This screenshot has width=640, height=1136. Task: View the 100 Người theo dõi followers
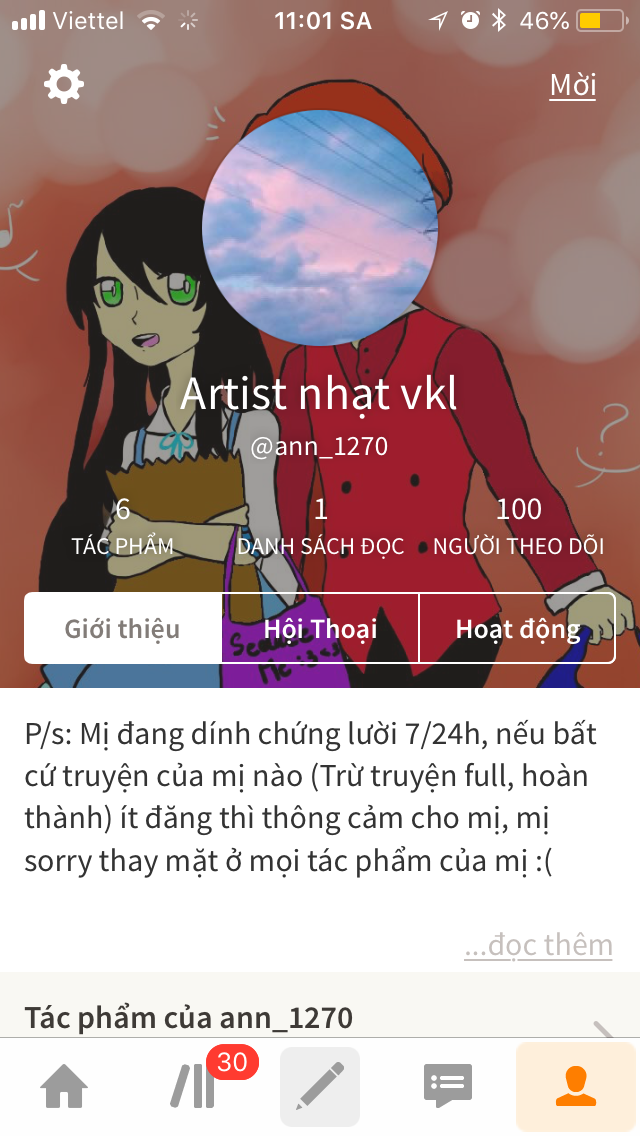pos(518,527)
